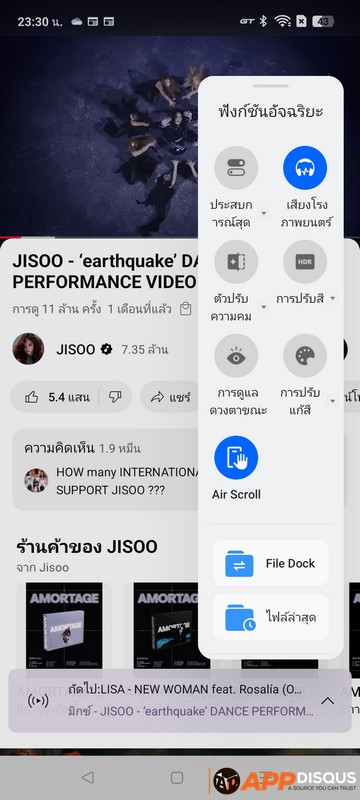The width and height of the screenshot is (360, 800).
Task: Toggle the เสียงโรงภาพยนตร์ cinema sound option
Action: (305, 167)
